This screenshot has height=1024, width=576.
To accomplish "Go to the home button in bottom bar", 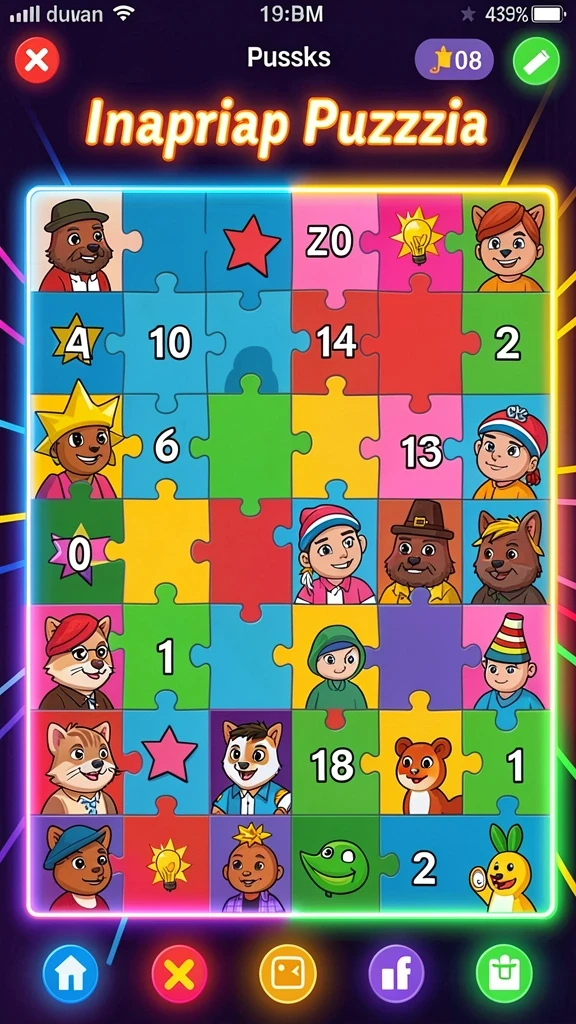I will (x=71, y=974).
